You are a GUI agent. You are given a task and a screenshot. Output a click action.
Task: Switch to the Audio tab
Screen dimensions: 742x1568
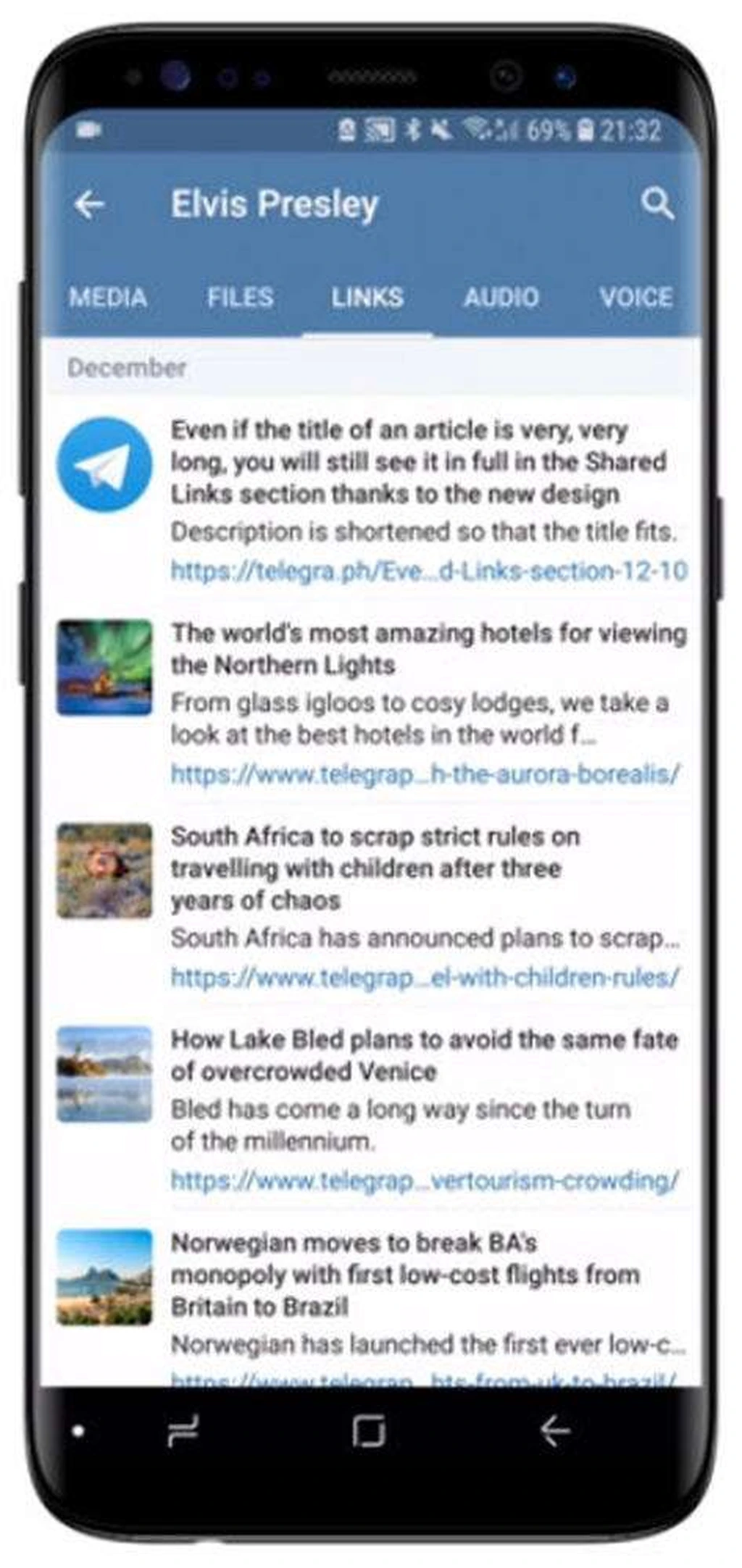501,298
